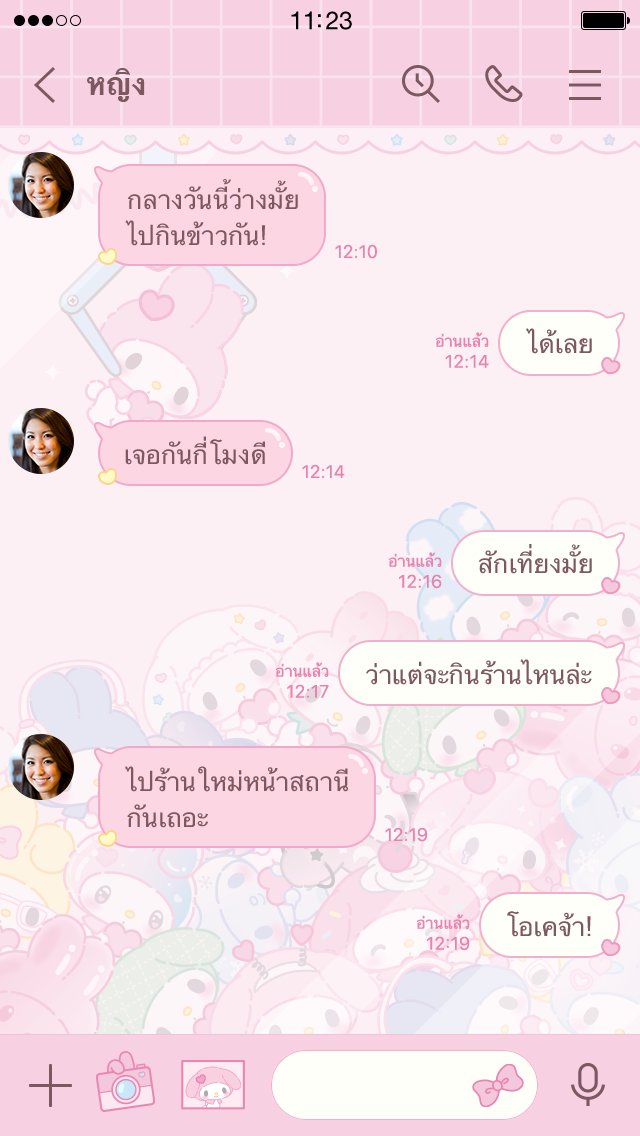The width and height of the screenshot is (640, 1136).
Task: Start a voice call with หญิง
Action: click(x=503, y=85)
